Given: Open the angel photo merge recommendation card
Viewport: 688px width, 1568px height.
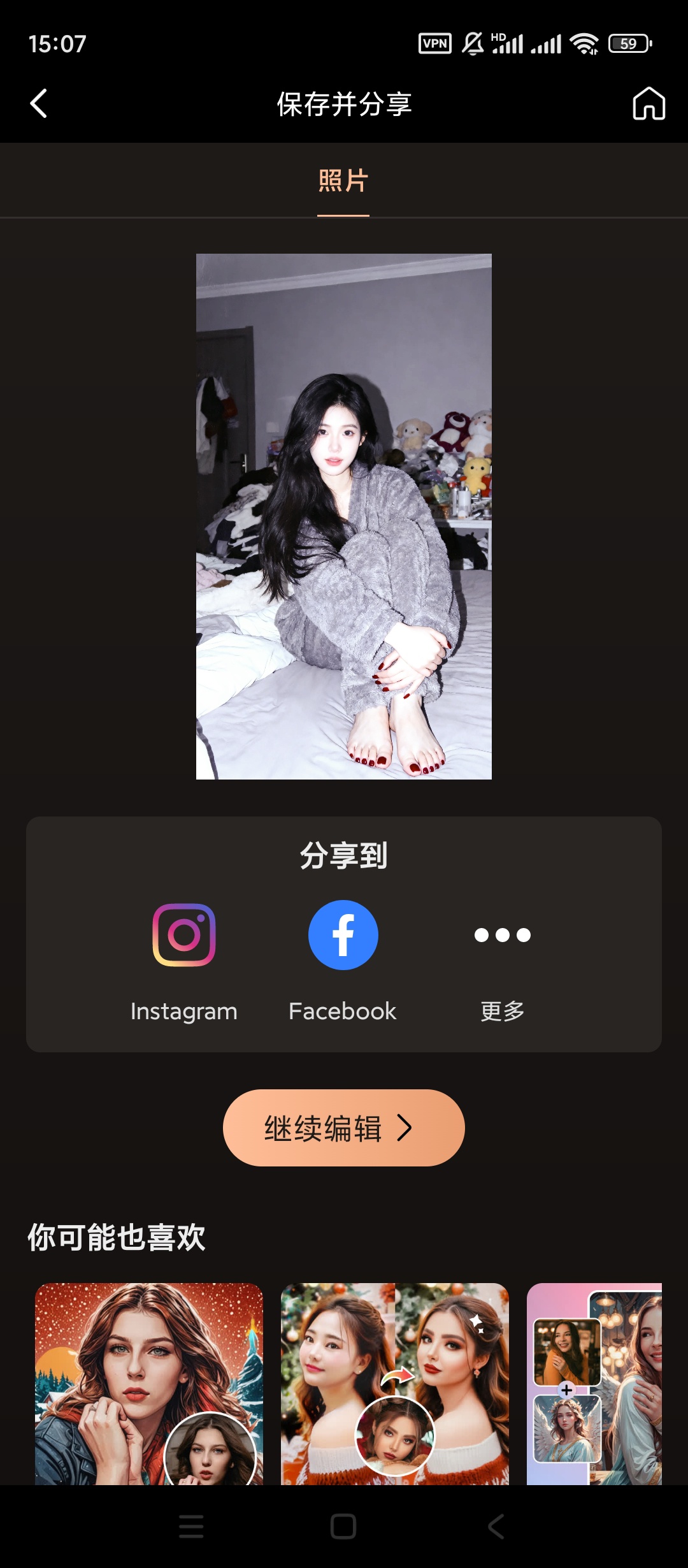Looking at the screenshot, I should coord(594,1383).
